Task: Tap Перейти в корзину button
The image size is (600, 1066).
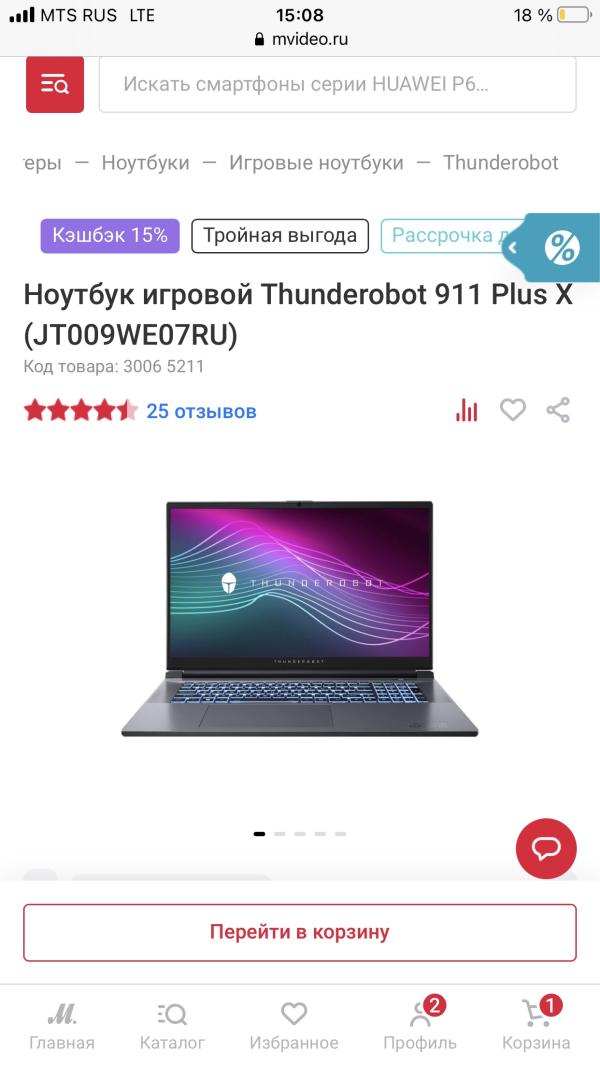Action: point(300,932)
